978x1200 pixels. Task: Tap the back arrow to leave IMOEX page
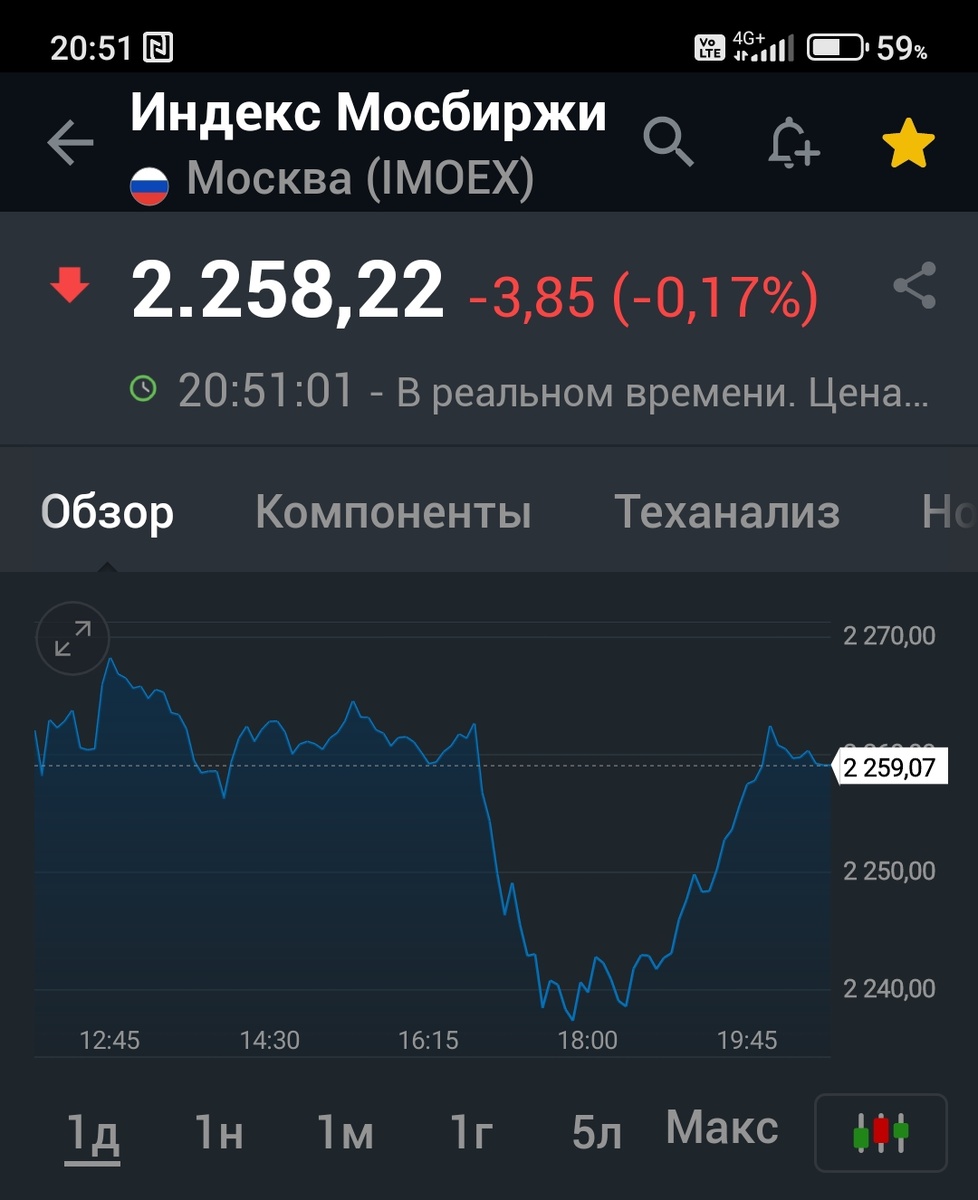(x=68, y=142)
